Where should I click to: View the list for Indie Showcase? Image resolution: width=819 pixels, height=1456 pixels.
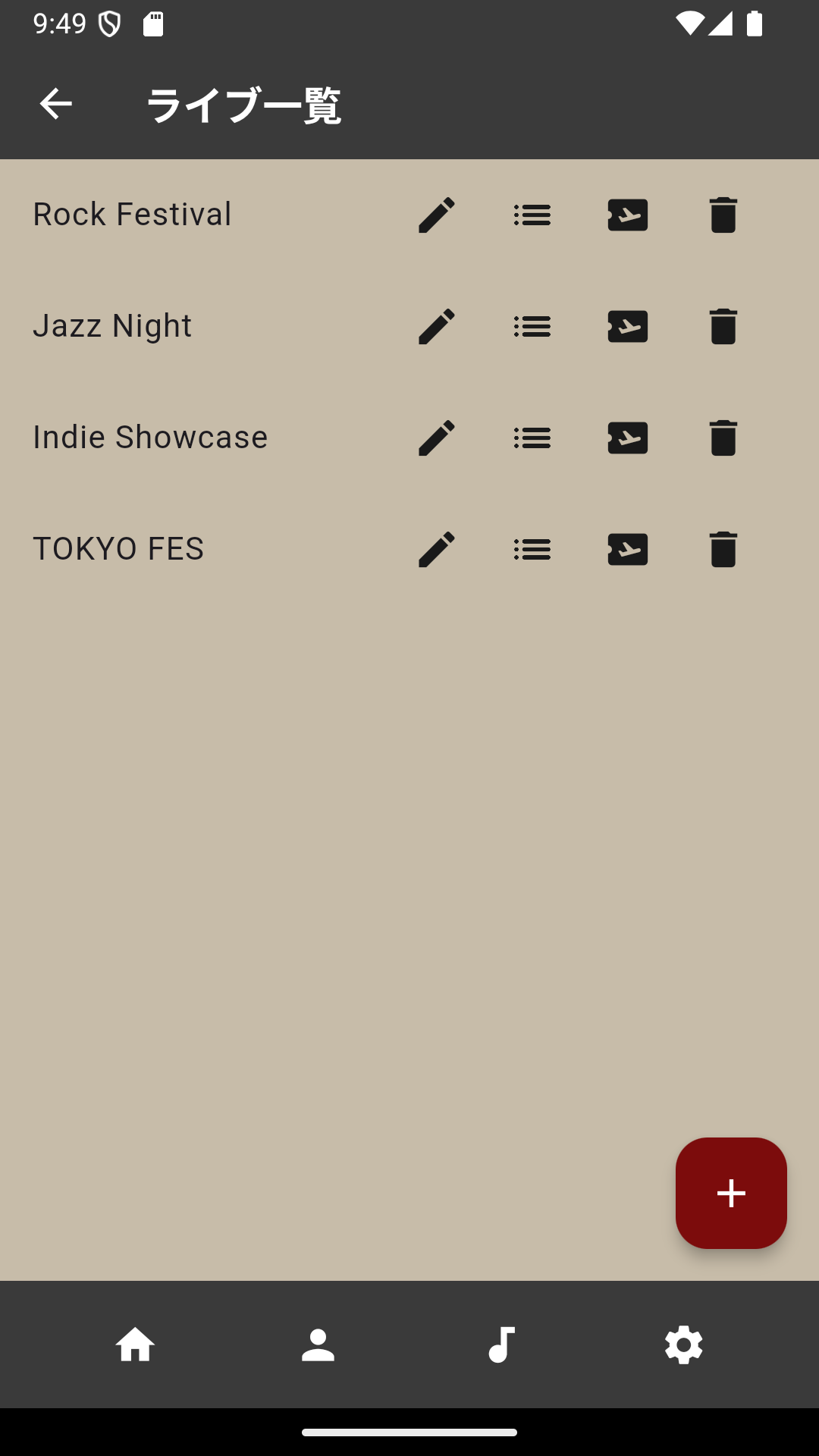tap(532, 438)
